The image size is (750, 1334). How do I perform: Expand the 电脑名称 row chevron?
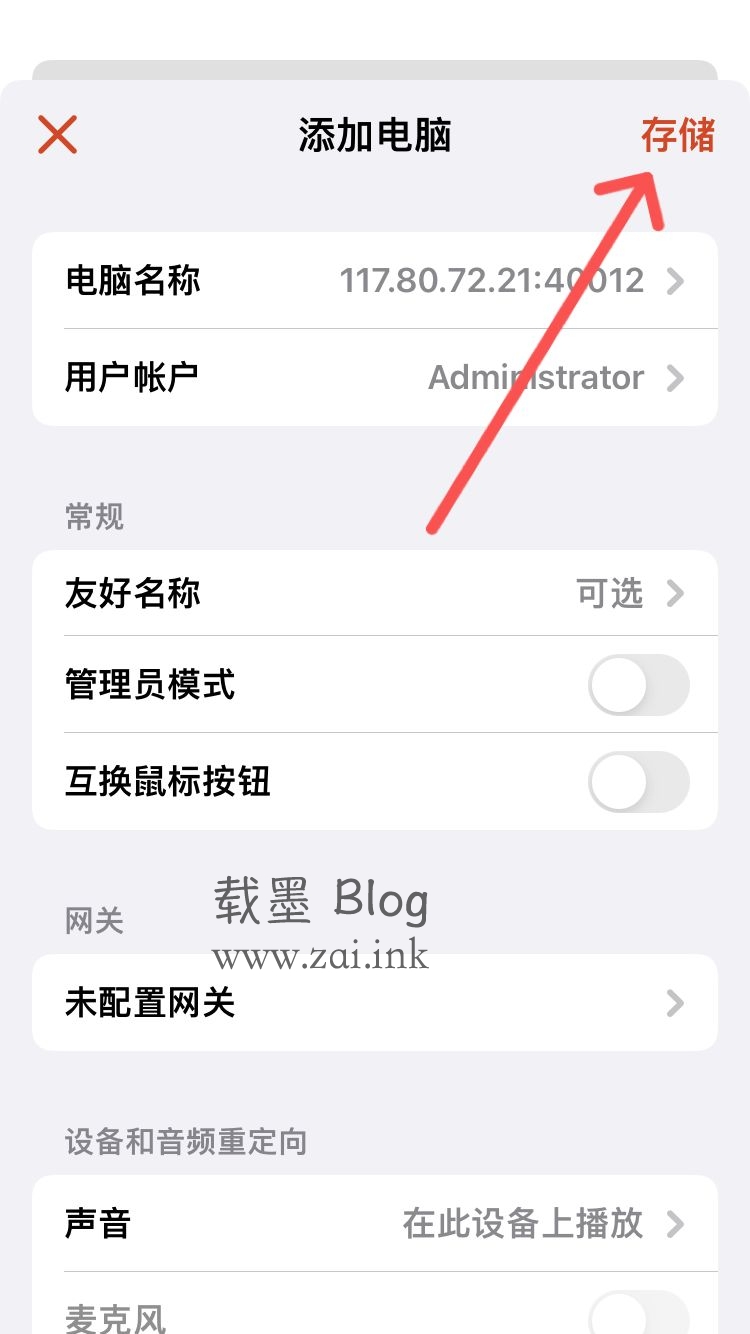click(676, 281)
